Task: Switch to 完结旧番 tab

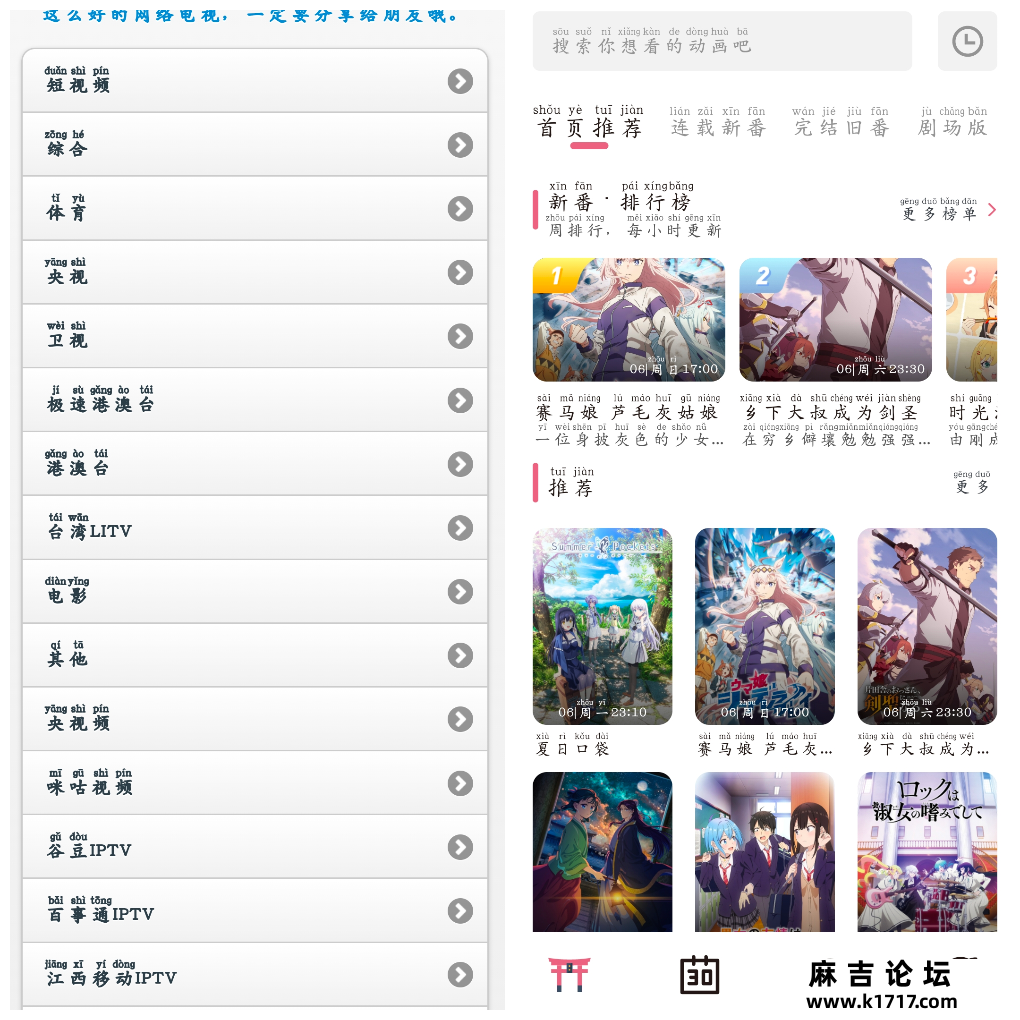Action: tap(840, 124)
